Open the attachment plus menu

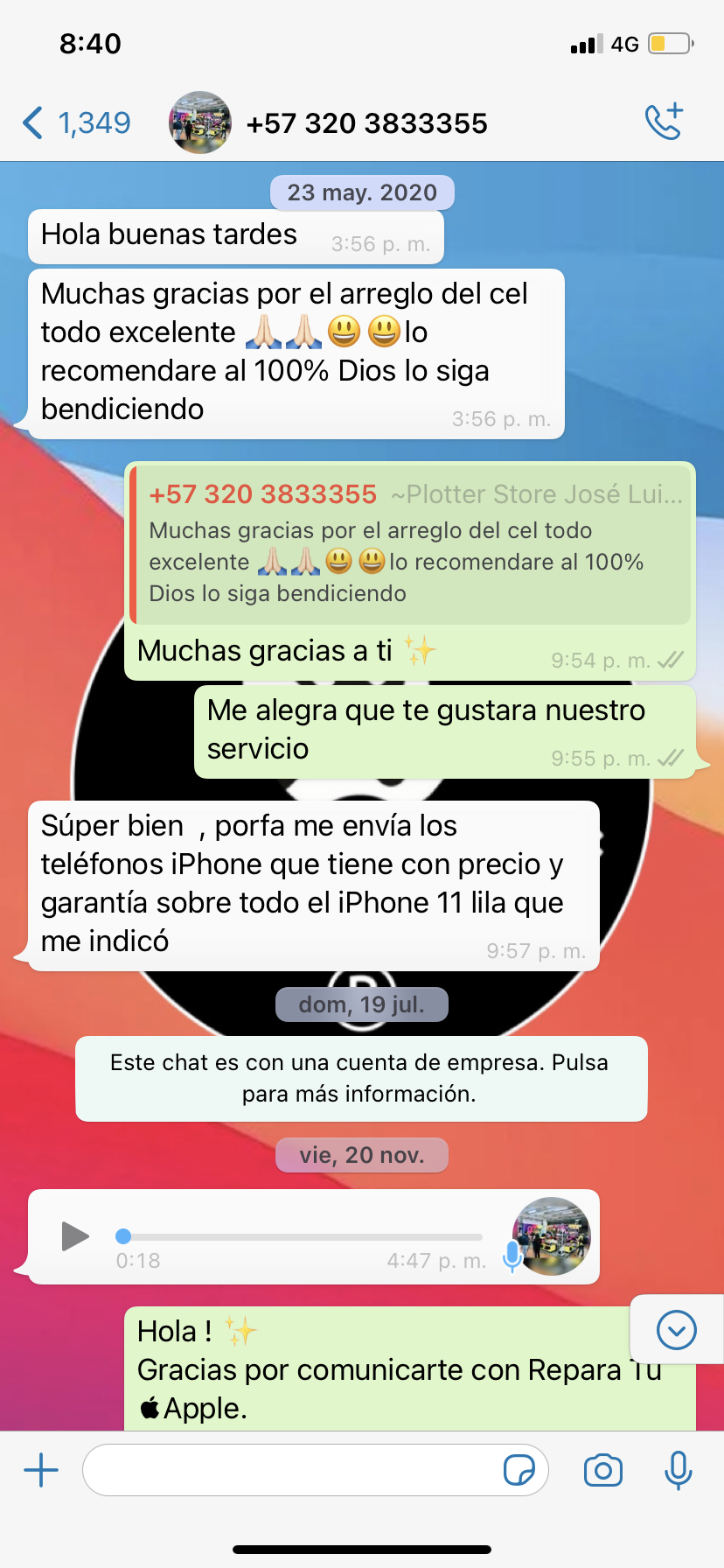[41, 1470]
